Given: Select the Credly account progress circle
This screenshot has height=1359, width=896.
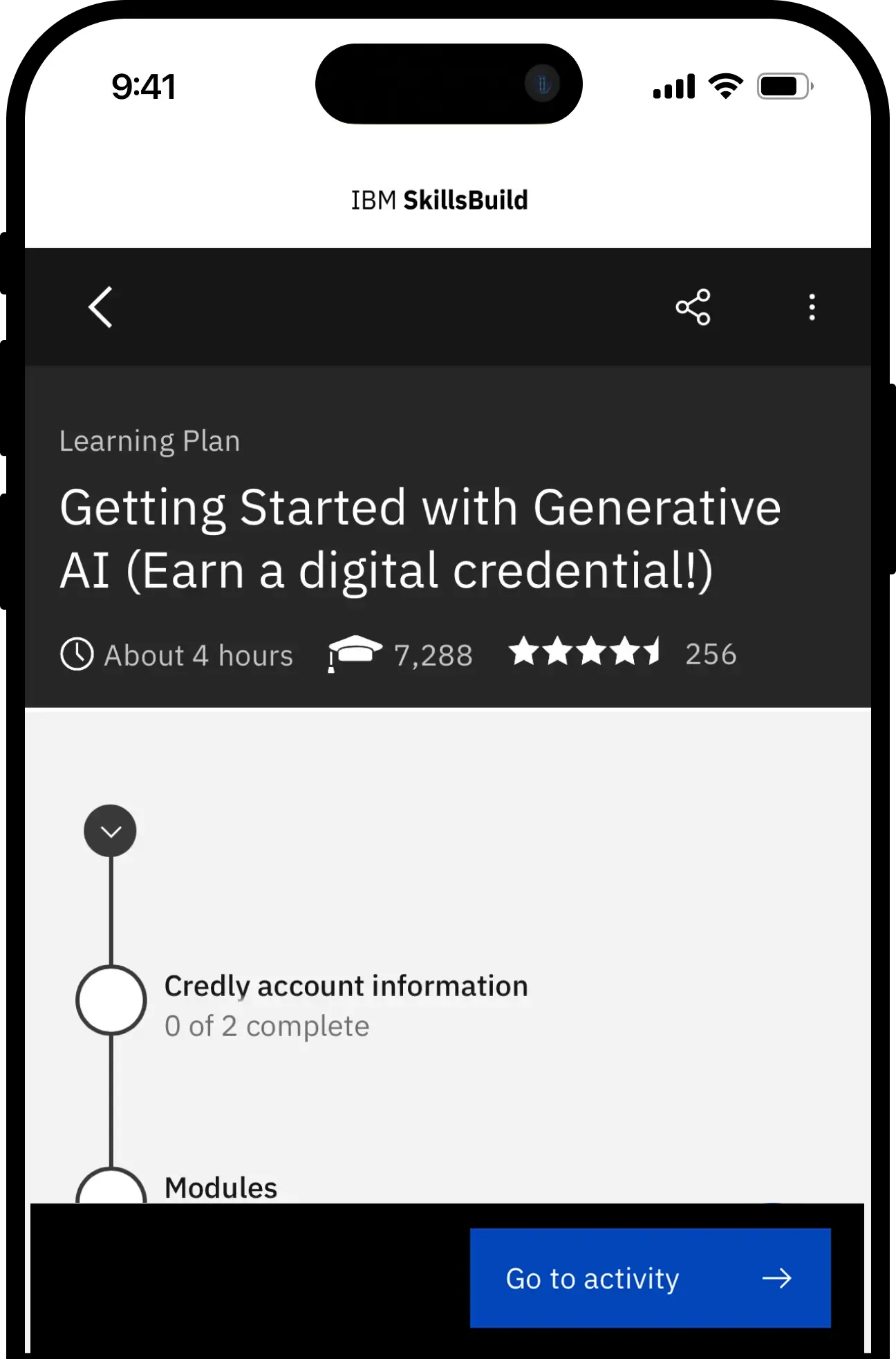Looking at the screenshot, I should (111, 1000).
